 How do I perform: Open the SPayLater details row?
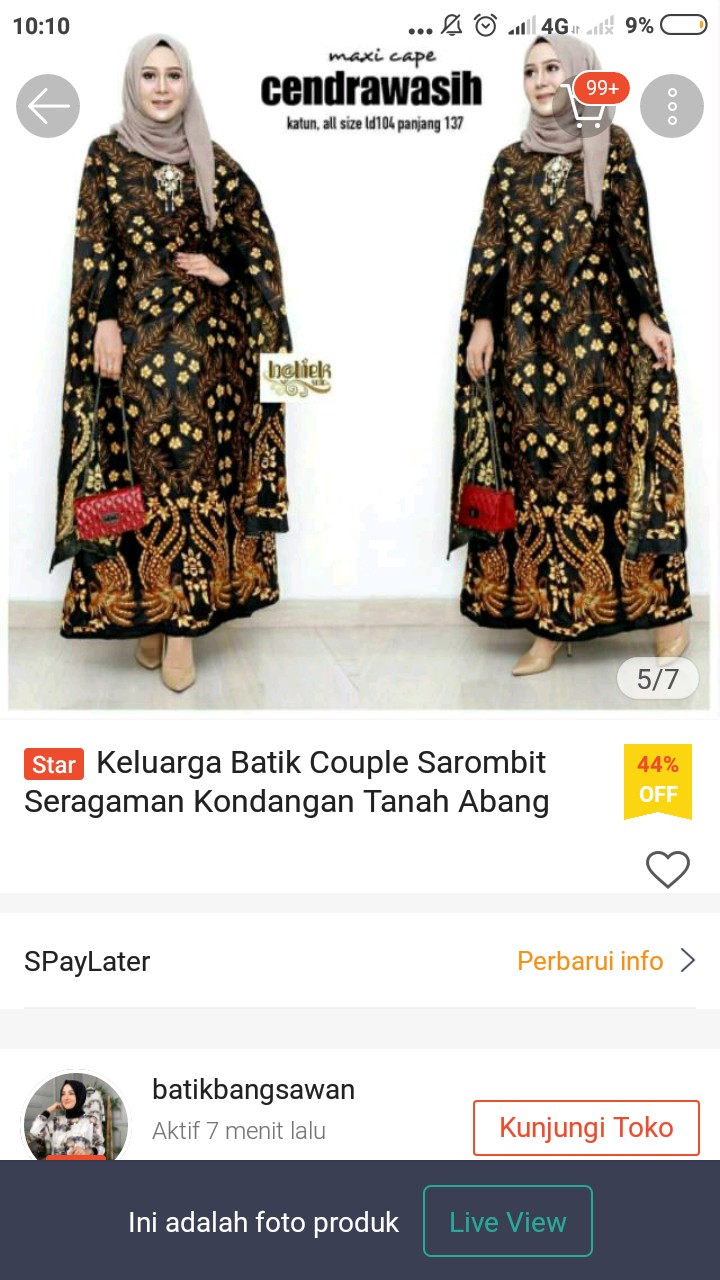(360, 960)
